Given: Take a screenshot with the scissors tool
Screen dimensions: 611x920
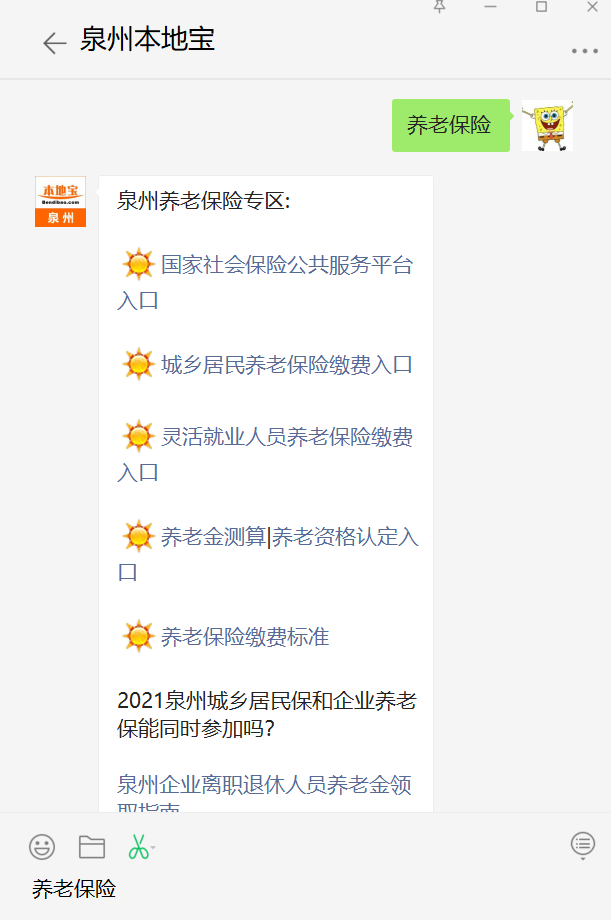Looking at the screenshot, I should pyautogui.click(x=138, y=847).
